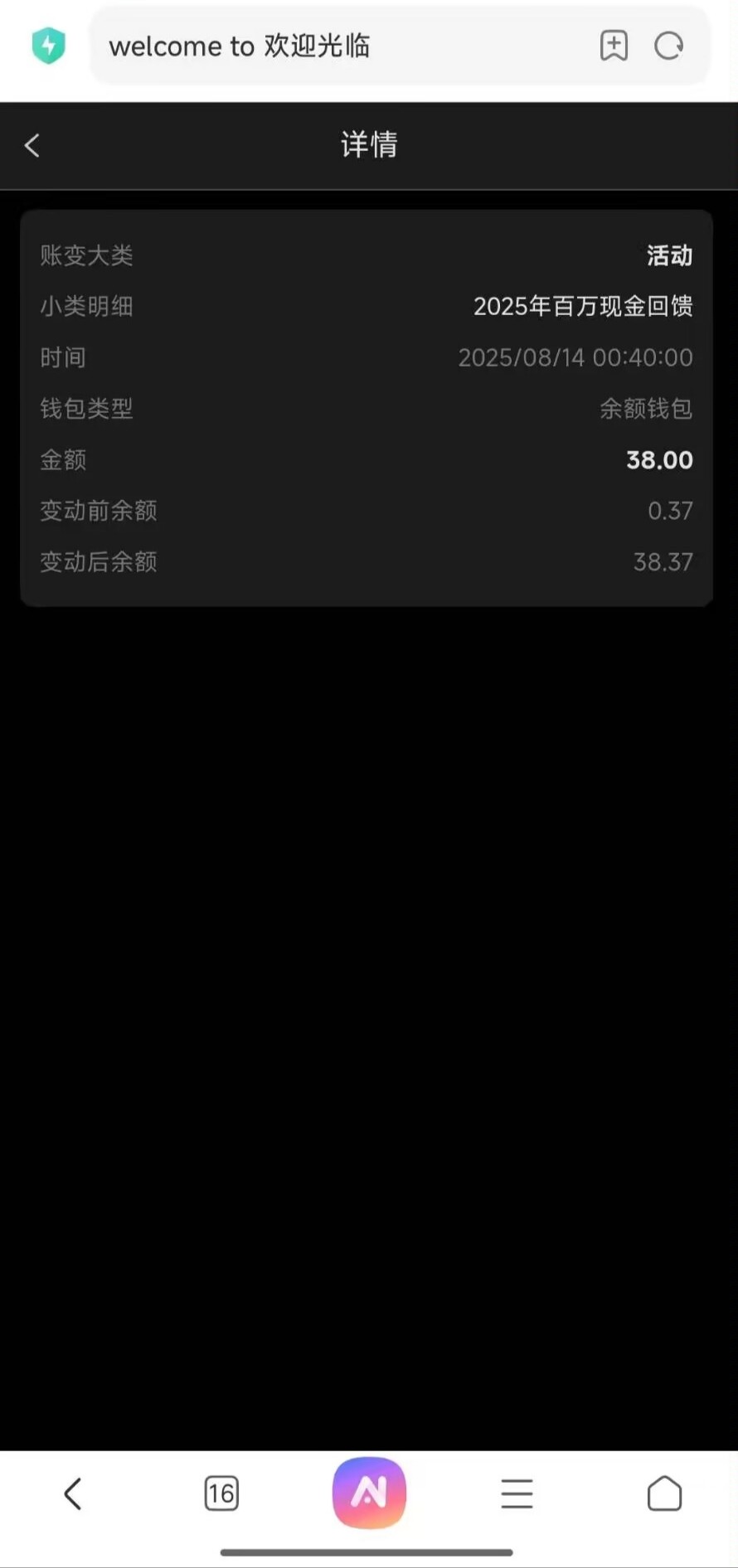The width and height of the screenshot is (738, 1568).
Task: Launch the AI assistant button
Action: (369, 1493)
